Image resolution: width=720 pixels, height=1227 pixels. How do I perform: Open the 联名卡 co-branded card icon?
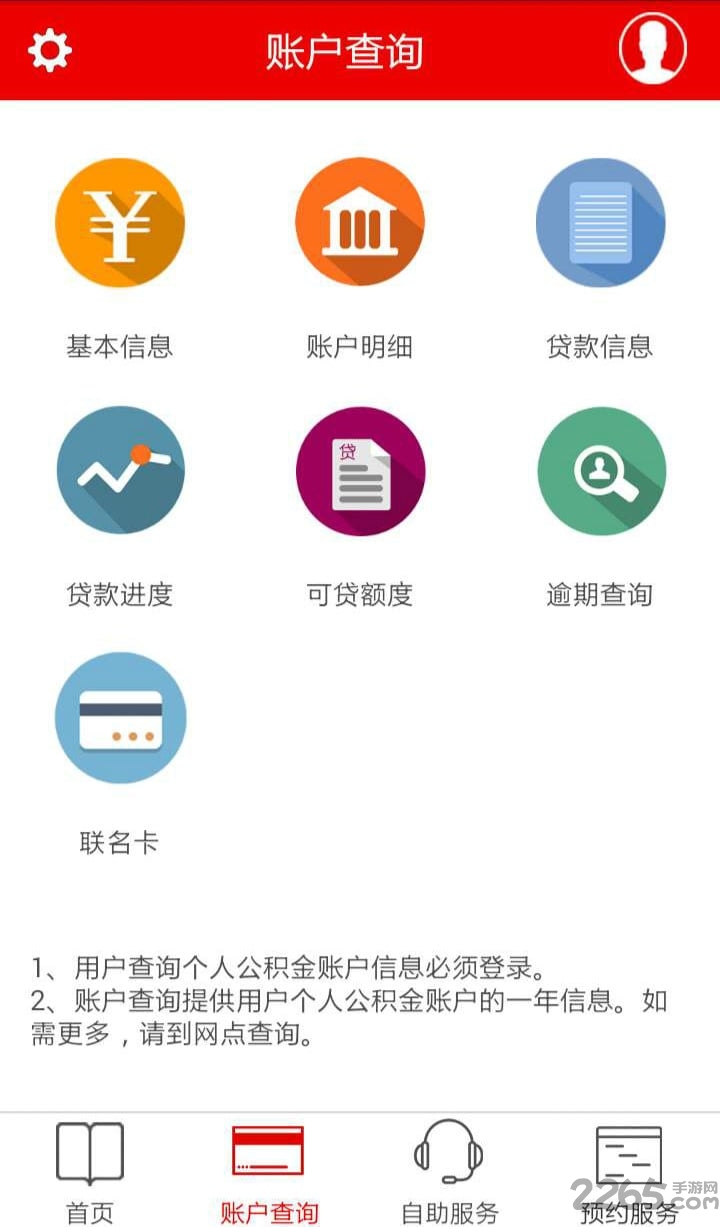120,718
